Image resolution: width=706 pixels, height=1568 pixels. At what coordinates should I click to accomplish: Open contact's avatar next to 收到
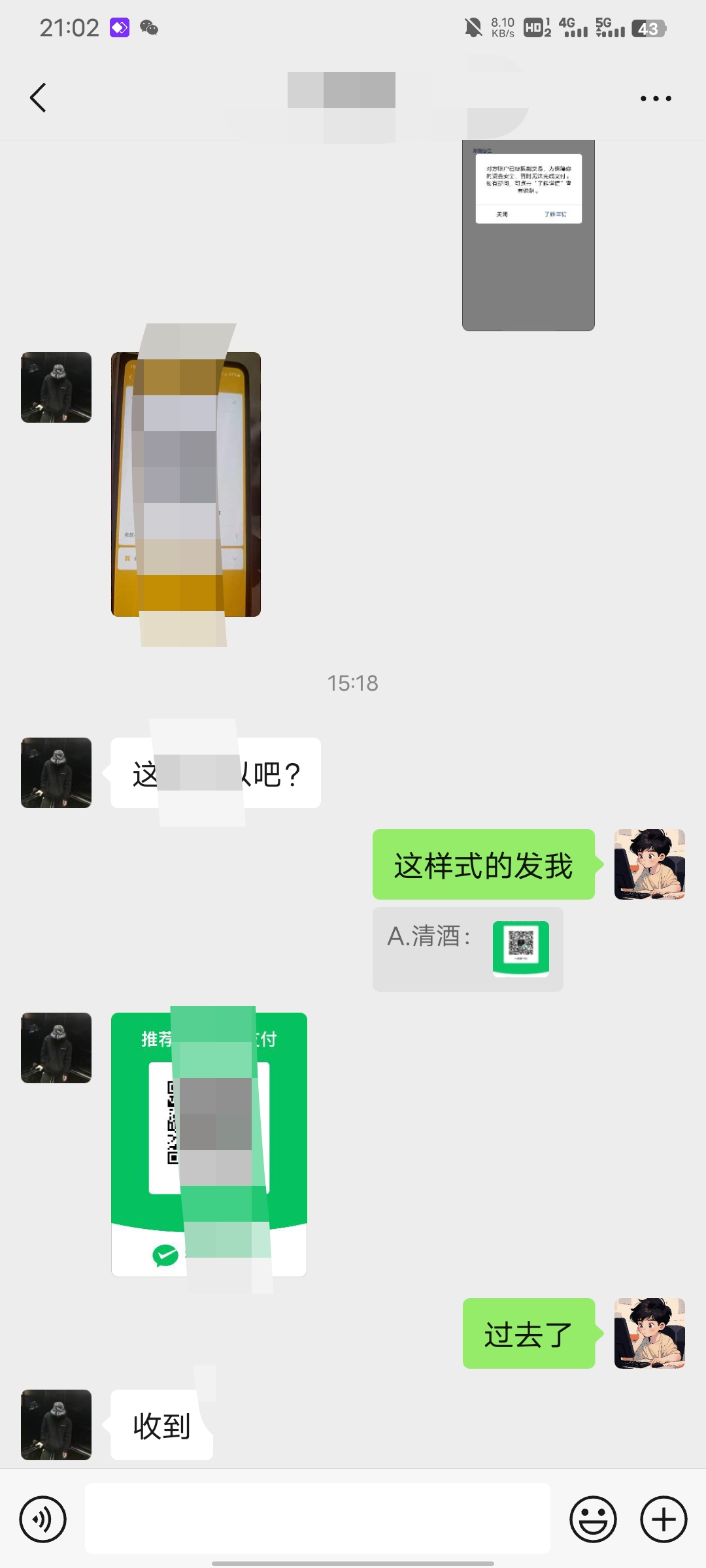coord(56,1425)
